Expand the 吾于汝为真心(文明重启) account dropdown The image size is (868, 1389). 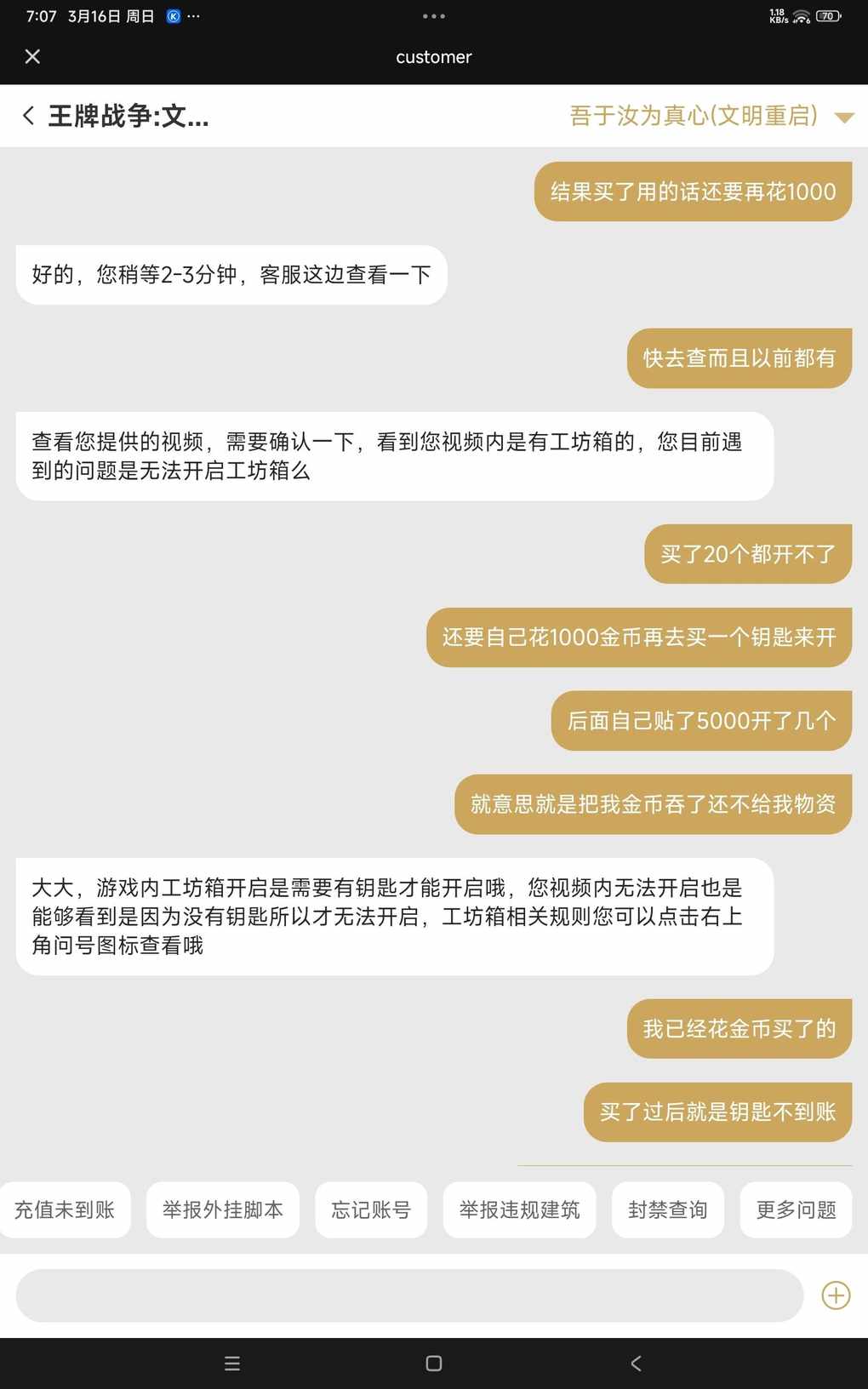(843, 117)
